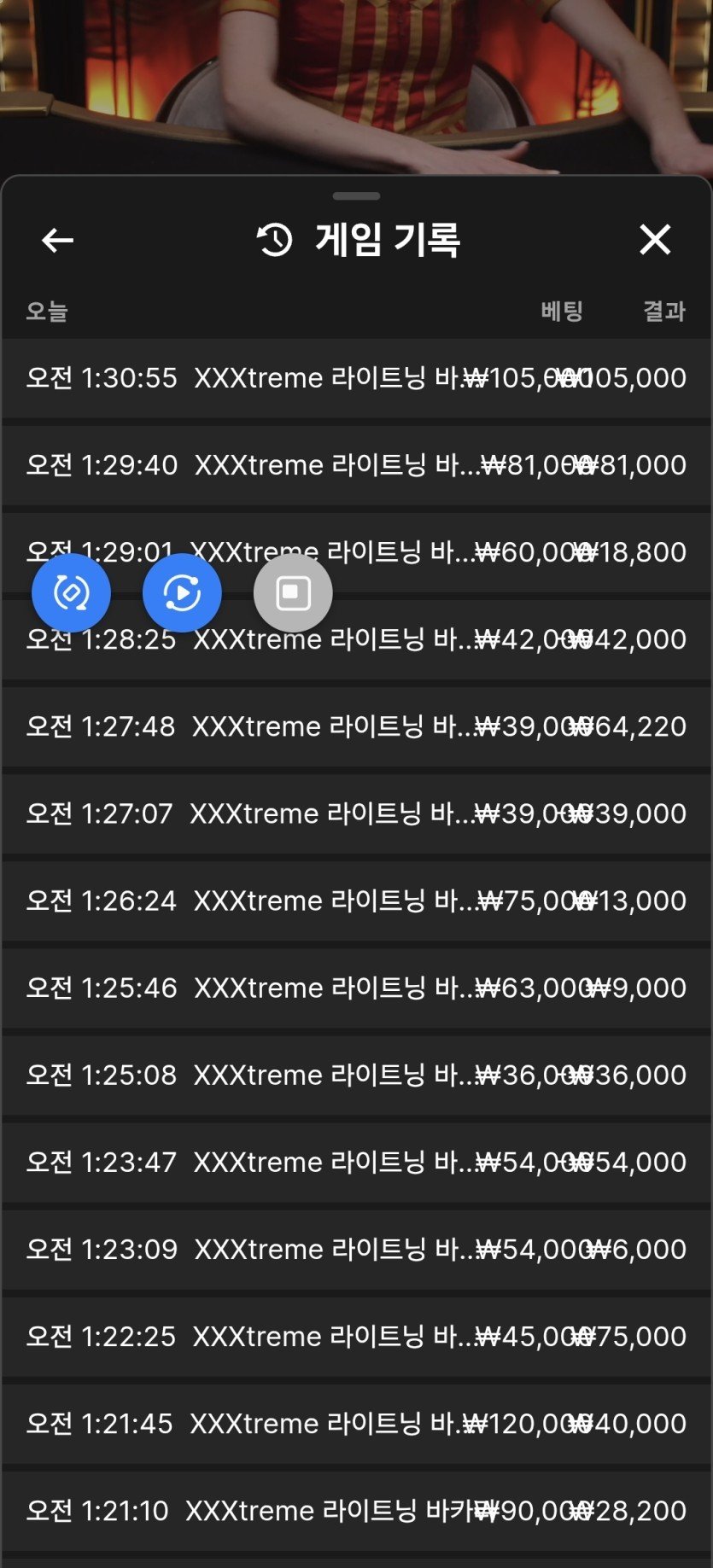
Task: Open the 오전 1:27:07 game record
Action: [x=356, y=813]
